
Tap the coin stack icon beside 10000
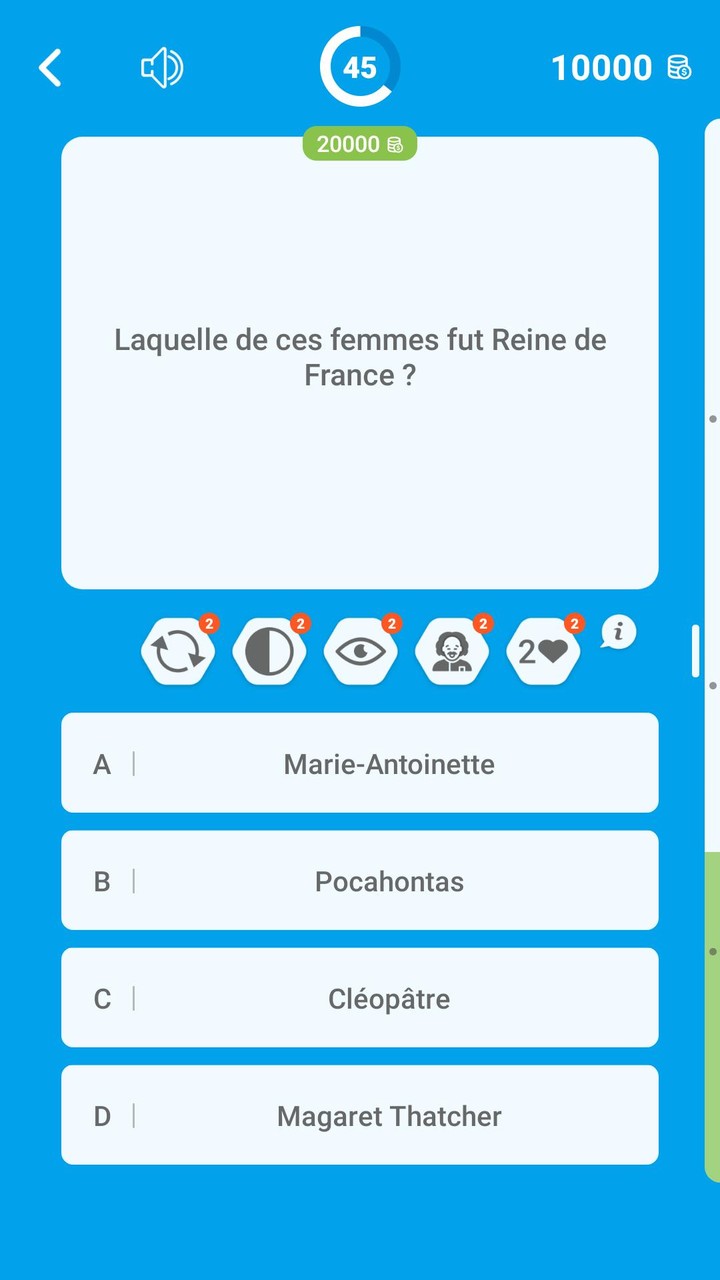click(x=680, y=67)
